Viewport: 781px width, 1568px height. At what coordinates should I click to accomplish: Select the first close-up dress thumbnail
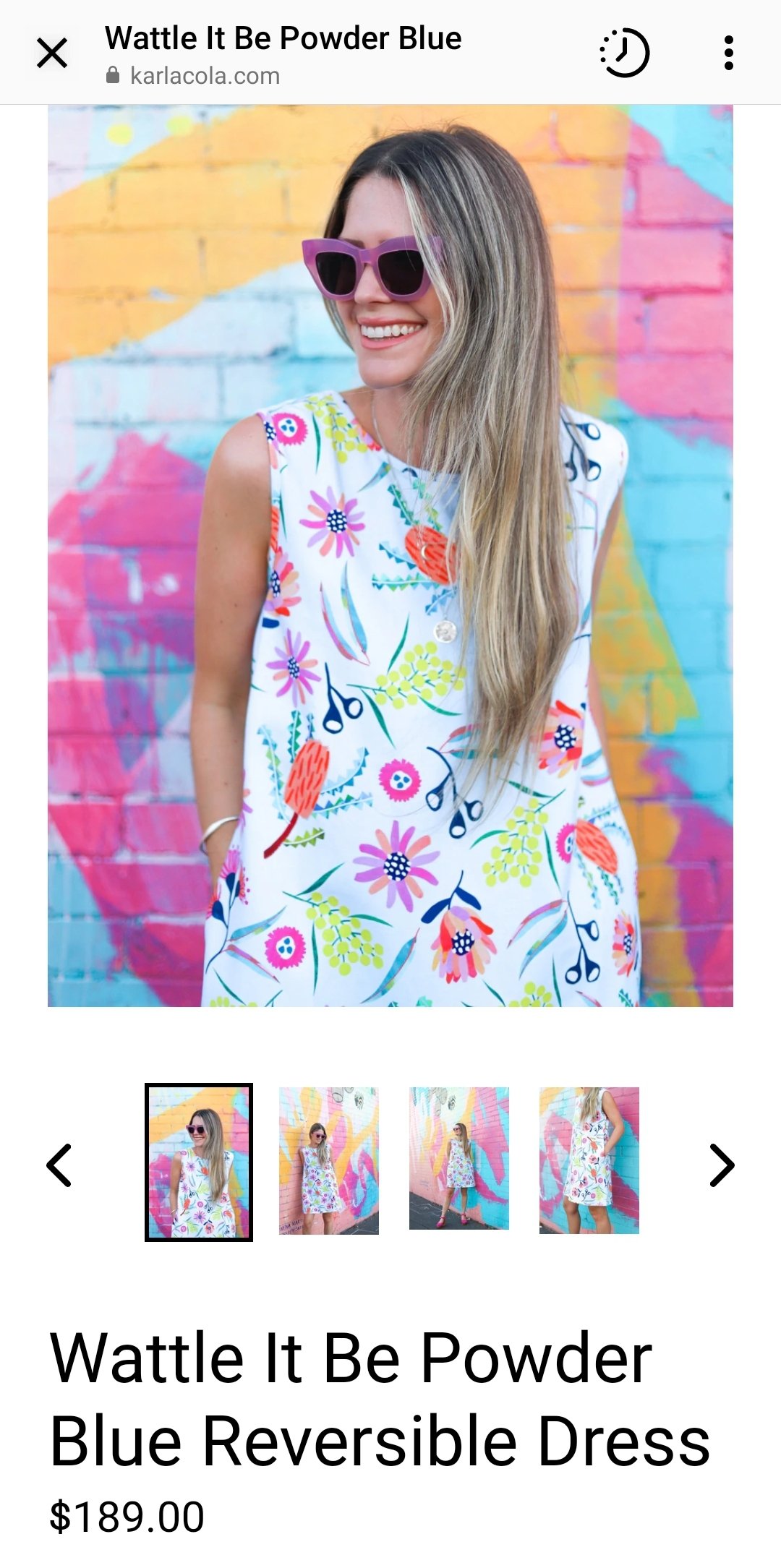[199, 1162]
